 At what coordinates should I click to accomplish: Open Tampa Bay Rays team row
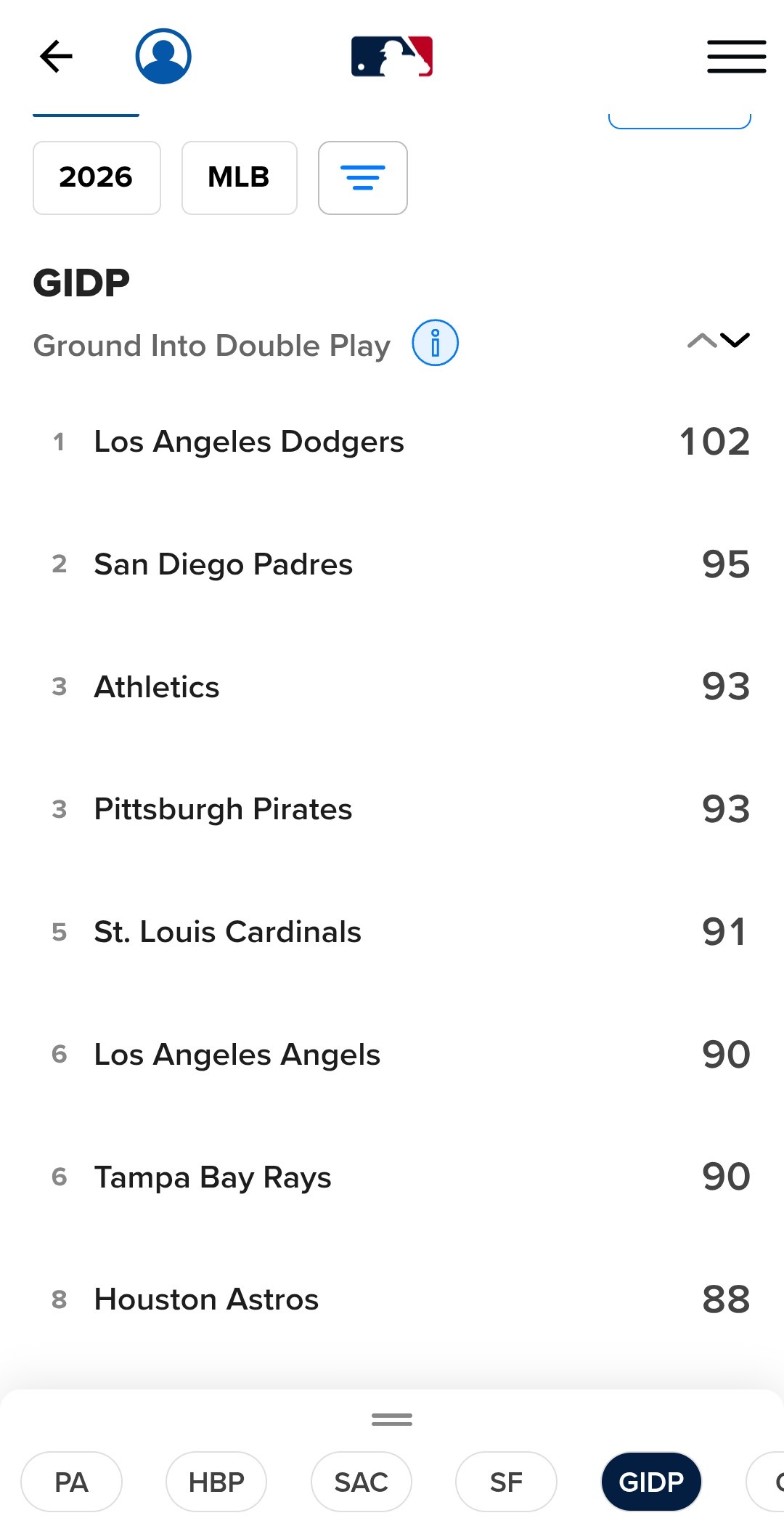392,1177
